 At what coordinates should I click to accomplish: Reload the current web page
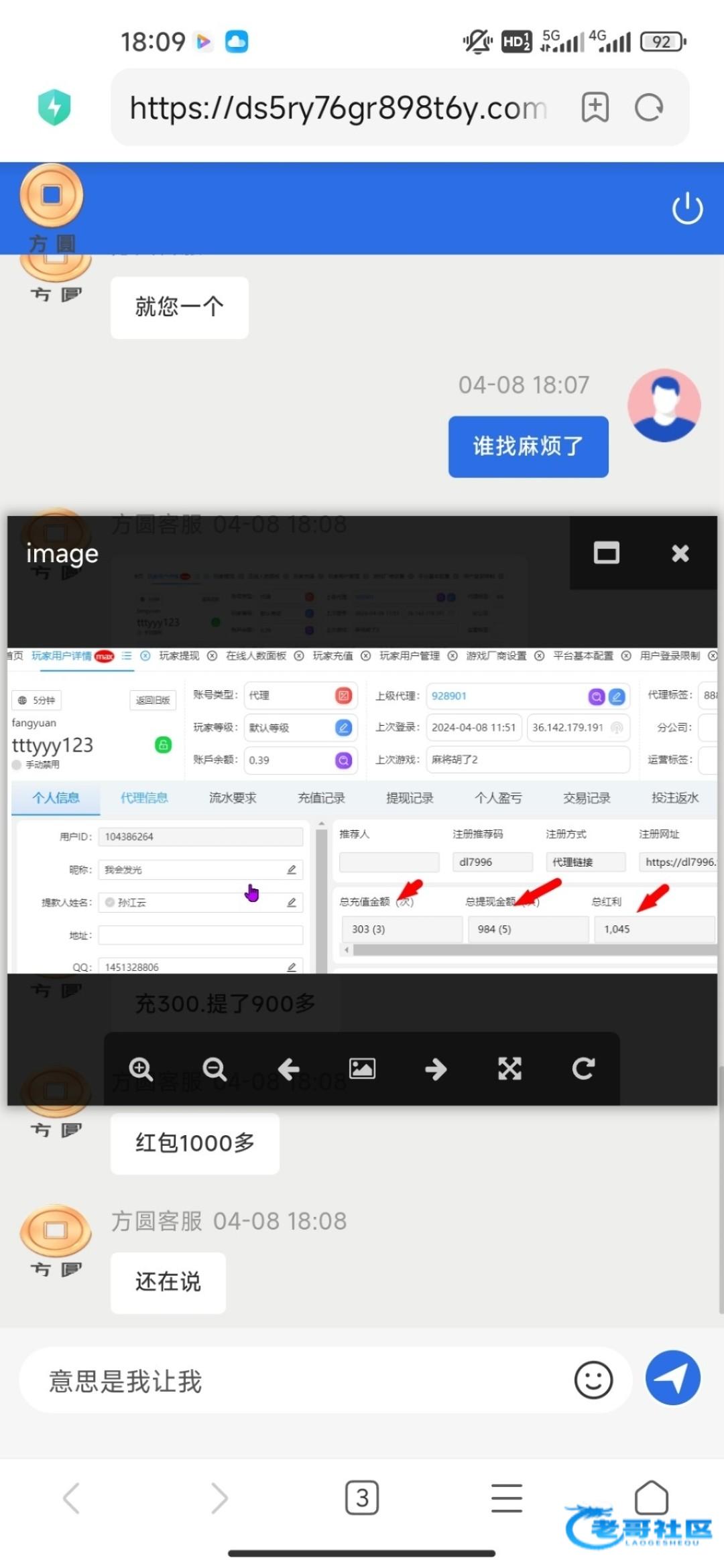[648, 107]
